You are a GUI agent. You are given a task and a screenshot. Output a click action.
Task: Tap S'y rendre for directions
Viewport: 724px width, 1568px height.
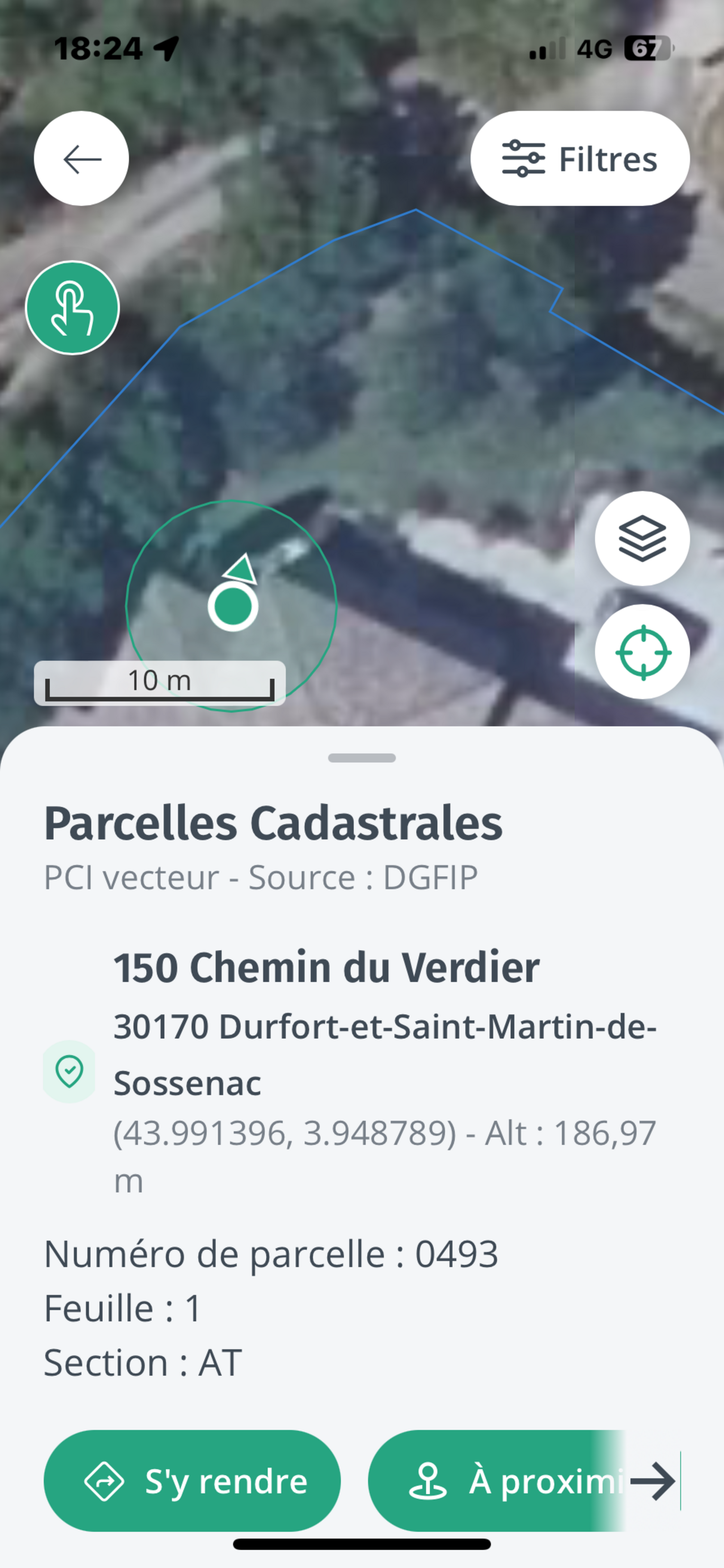click(x=192, y=1480)
